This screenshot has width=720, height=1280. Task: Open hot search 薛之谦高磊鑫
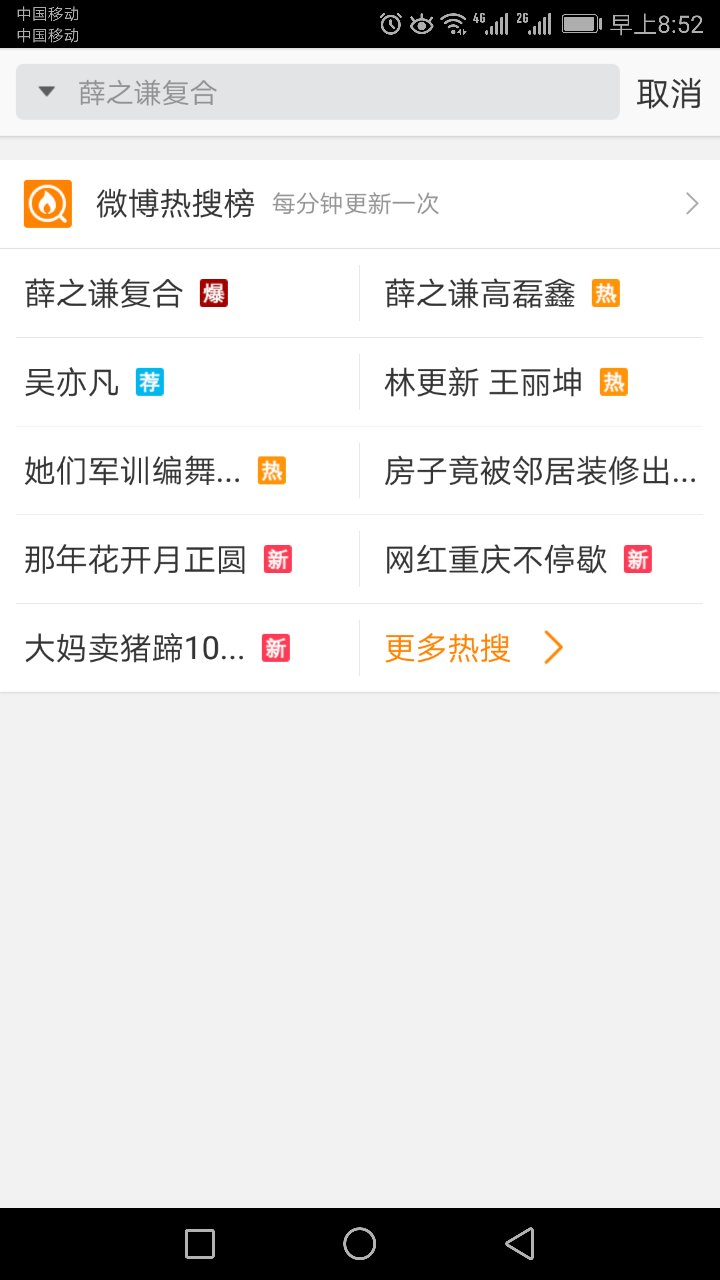pyautogui.click(x=480, y=294)
